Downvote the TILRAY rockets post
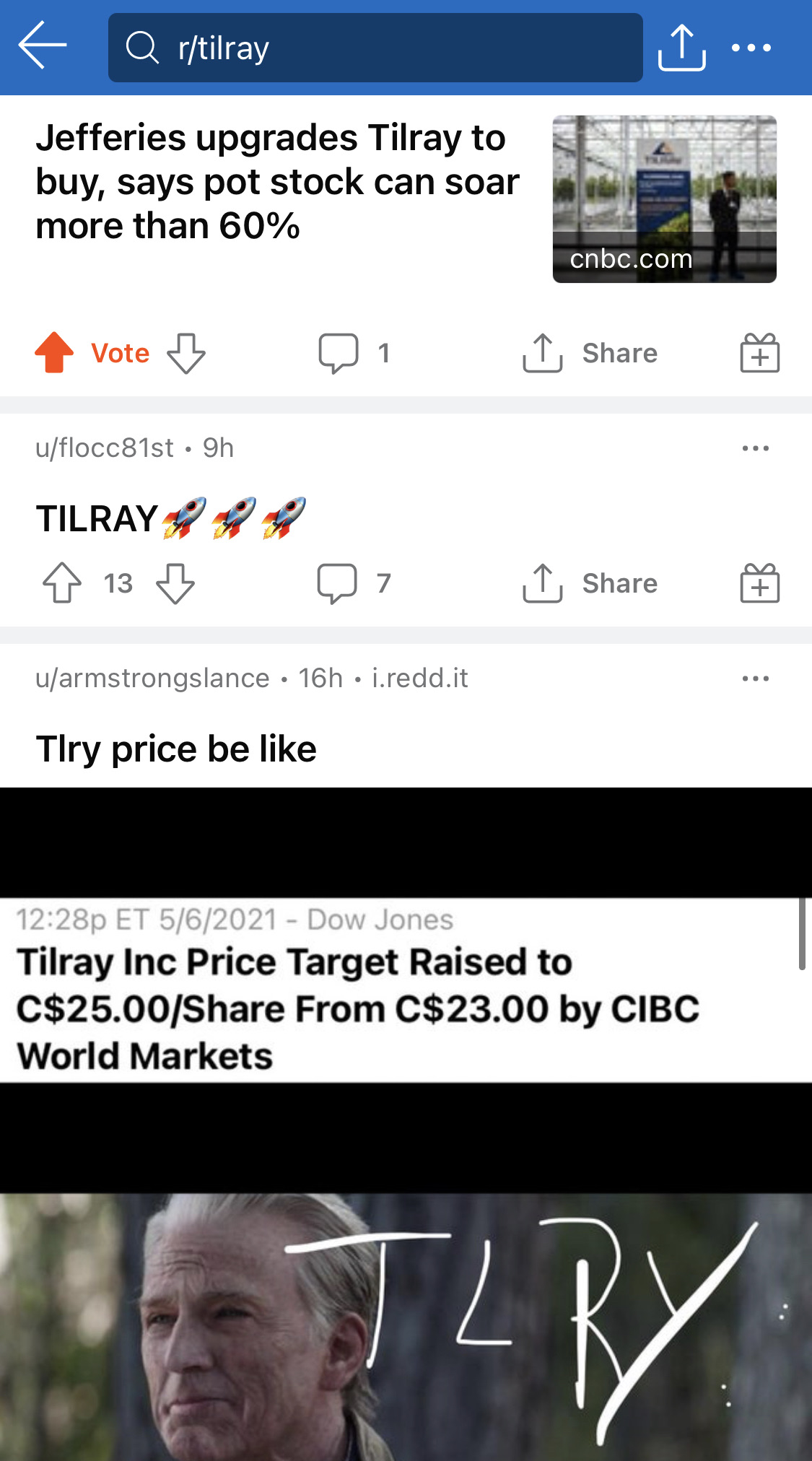This screenshot has width=812, height=1461. [x=175, y=583]
